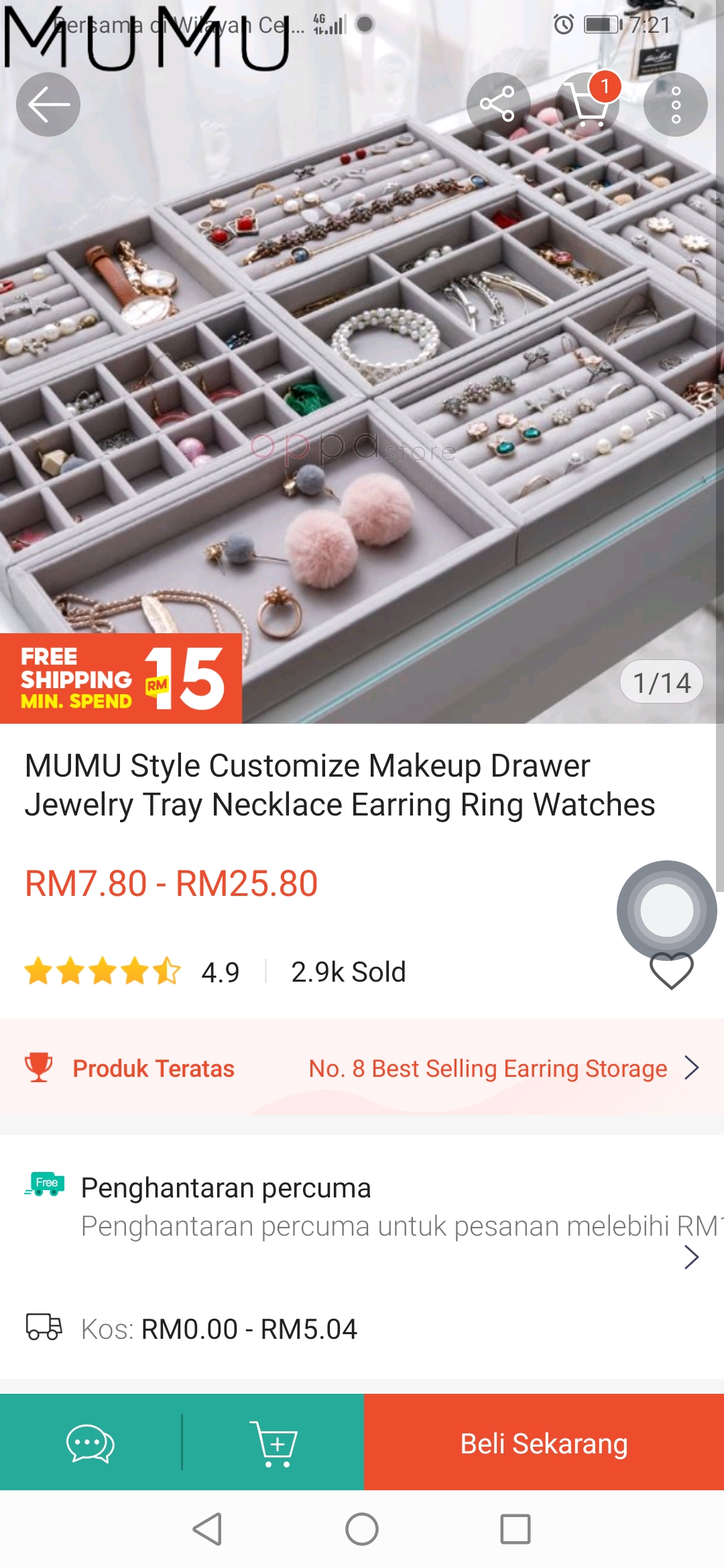Screen dimensions: 724x1568
Task: Open No. 8 Best Selling Earring Storage ranking
Action: 503,1068
